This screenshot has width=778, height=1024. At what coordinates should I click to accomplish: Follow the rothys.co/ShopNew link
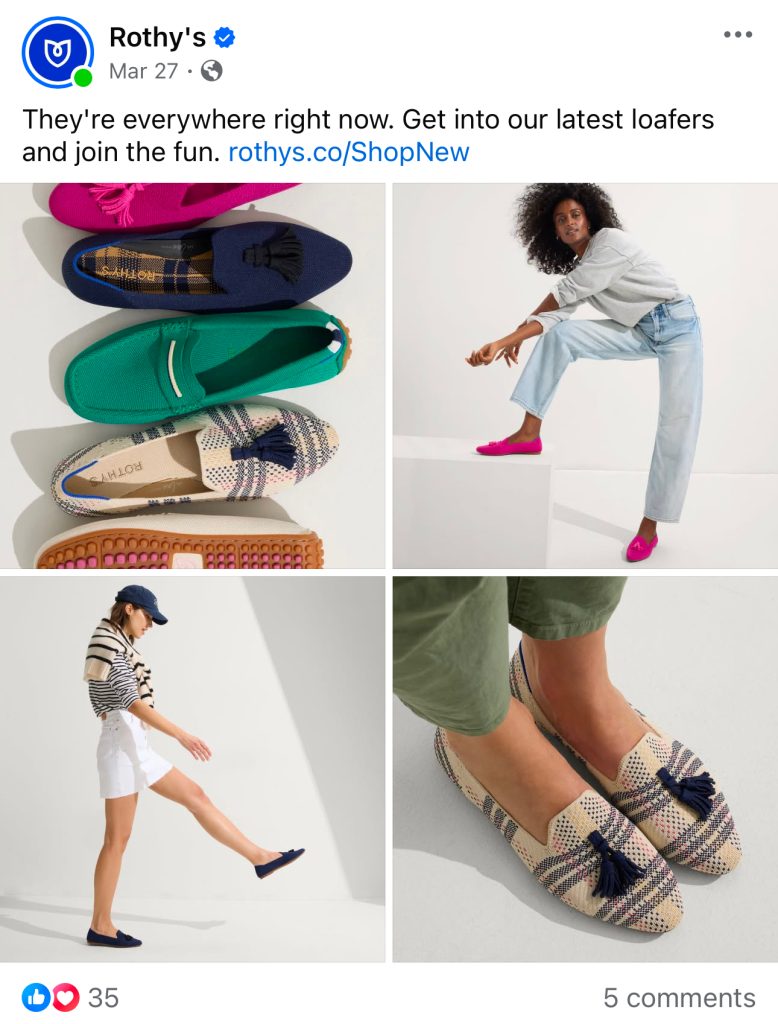(x=349, y=152)
